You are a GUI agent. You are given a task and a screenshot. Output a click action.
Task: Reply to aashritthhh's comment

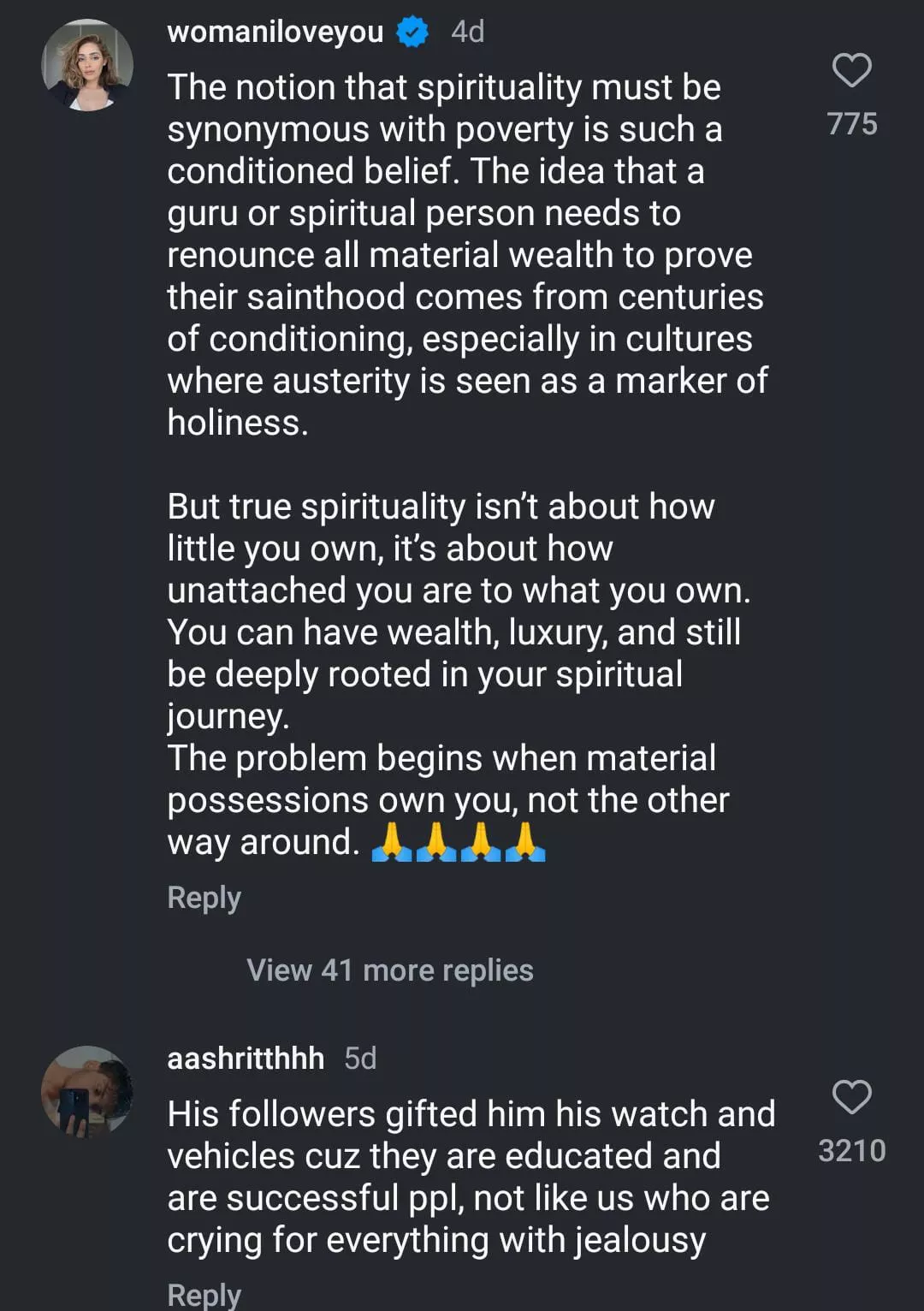click(x=204, y=1294)
